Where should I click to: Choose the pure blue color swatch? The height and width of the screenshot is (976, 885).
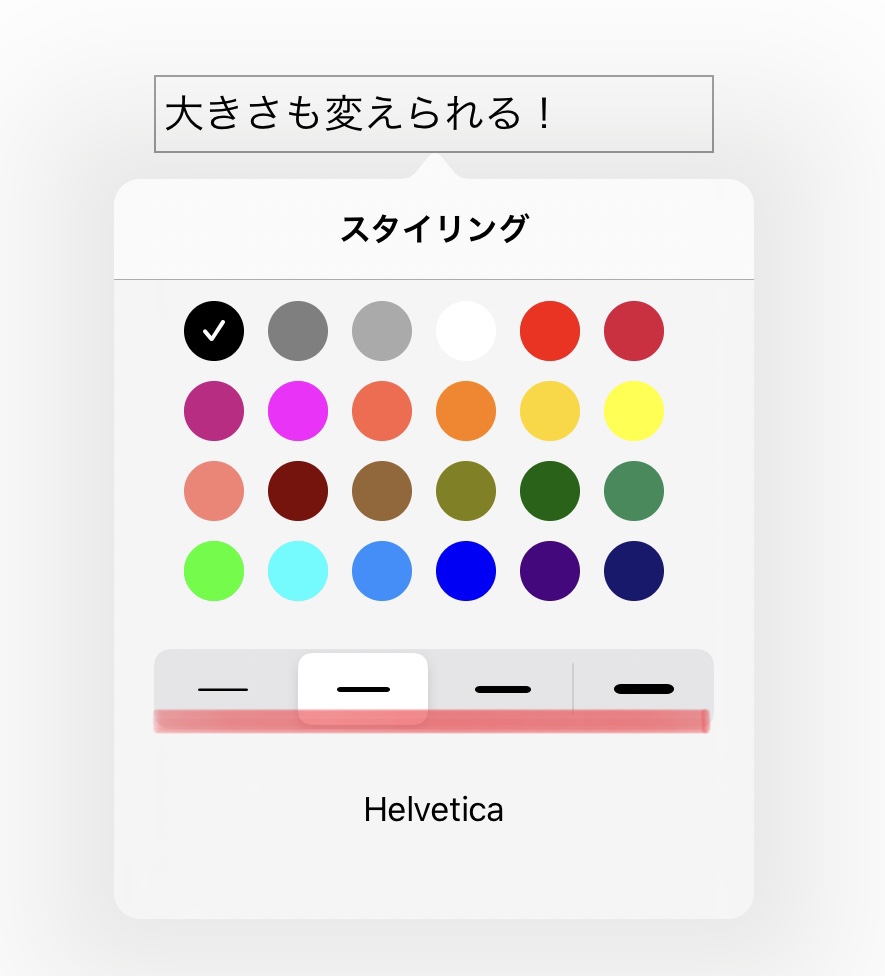click(x=466, y=571)
